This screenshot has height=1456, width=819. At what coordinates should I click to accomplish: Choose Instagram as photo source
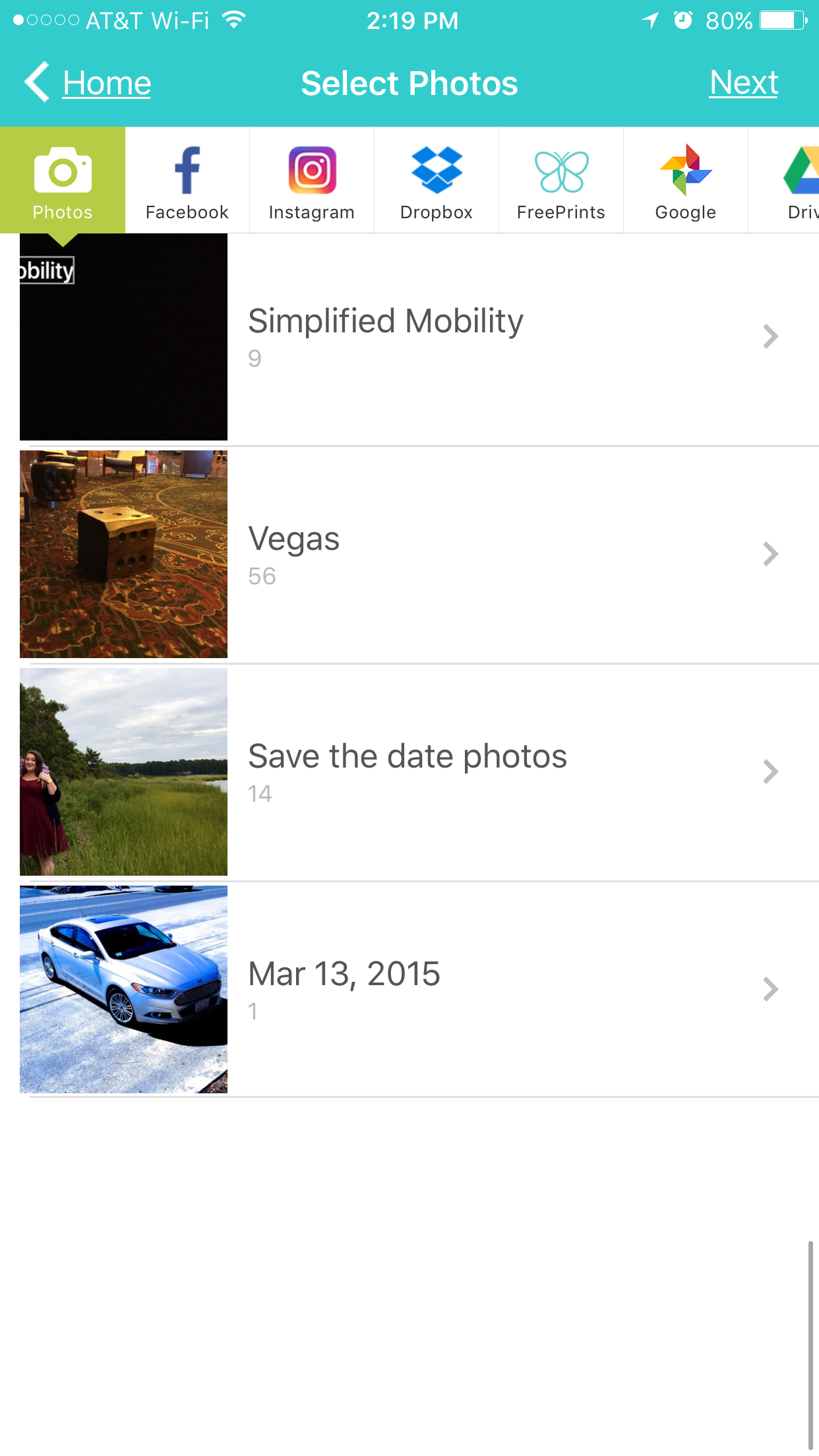pos(312,181)
